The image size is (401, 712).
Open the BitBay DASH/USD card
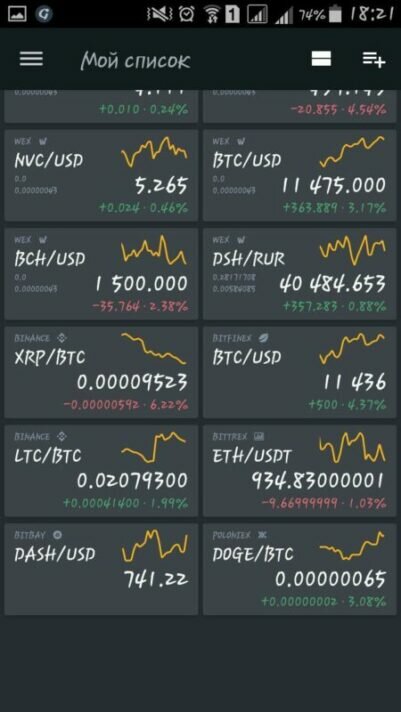click(101, 569)
